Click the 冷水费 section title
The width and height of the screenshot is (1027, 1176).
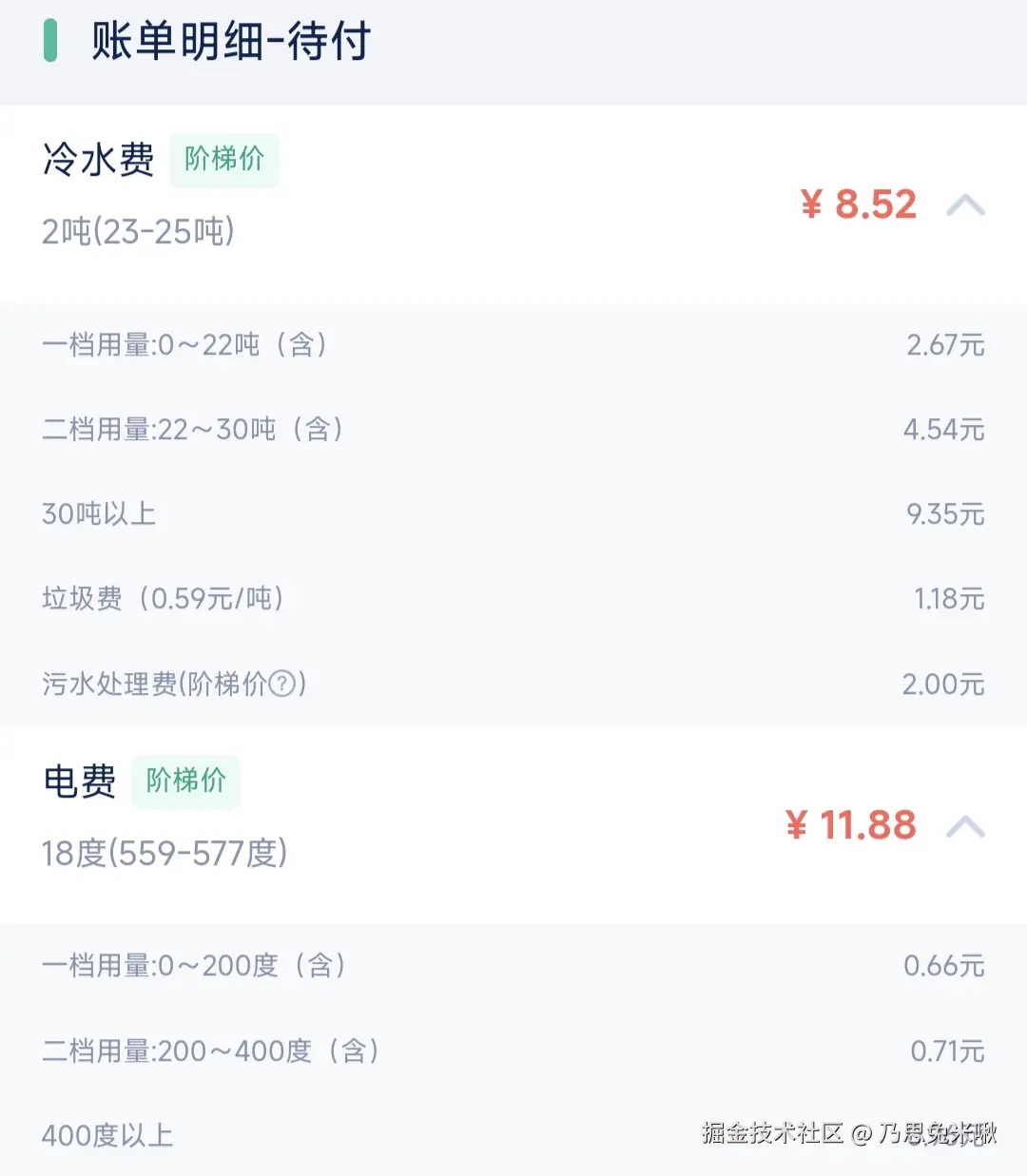pyautogui.click(x=99, y=160)
